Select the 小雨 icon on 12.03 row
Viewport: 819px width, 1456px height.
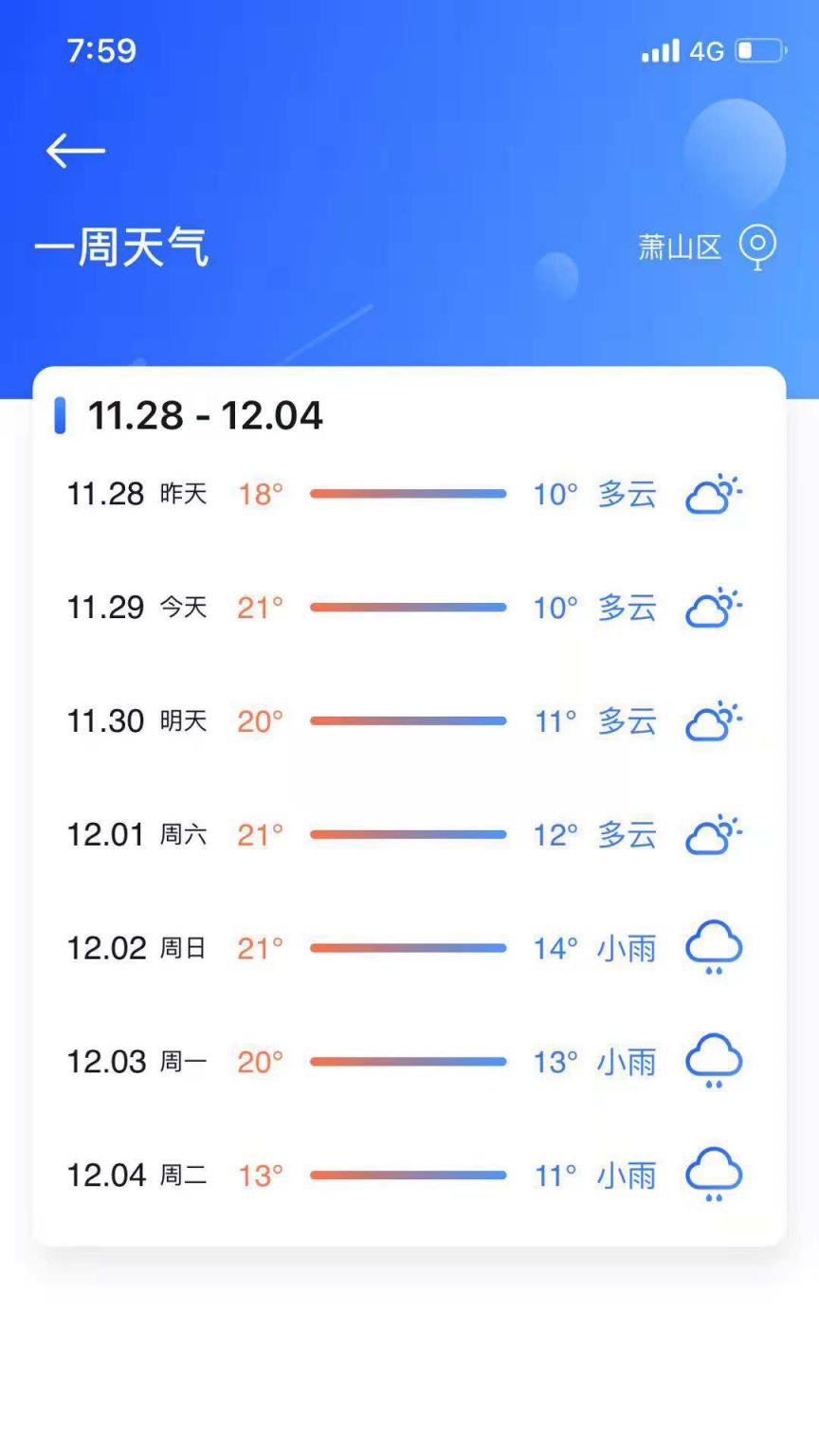click(x=714, y=1062)
